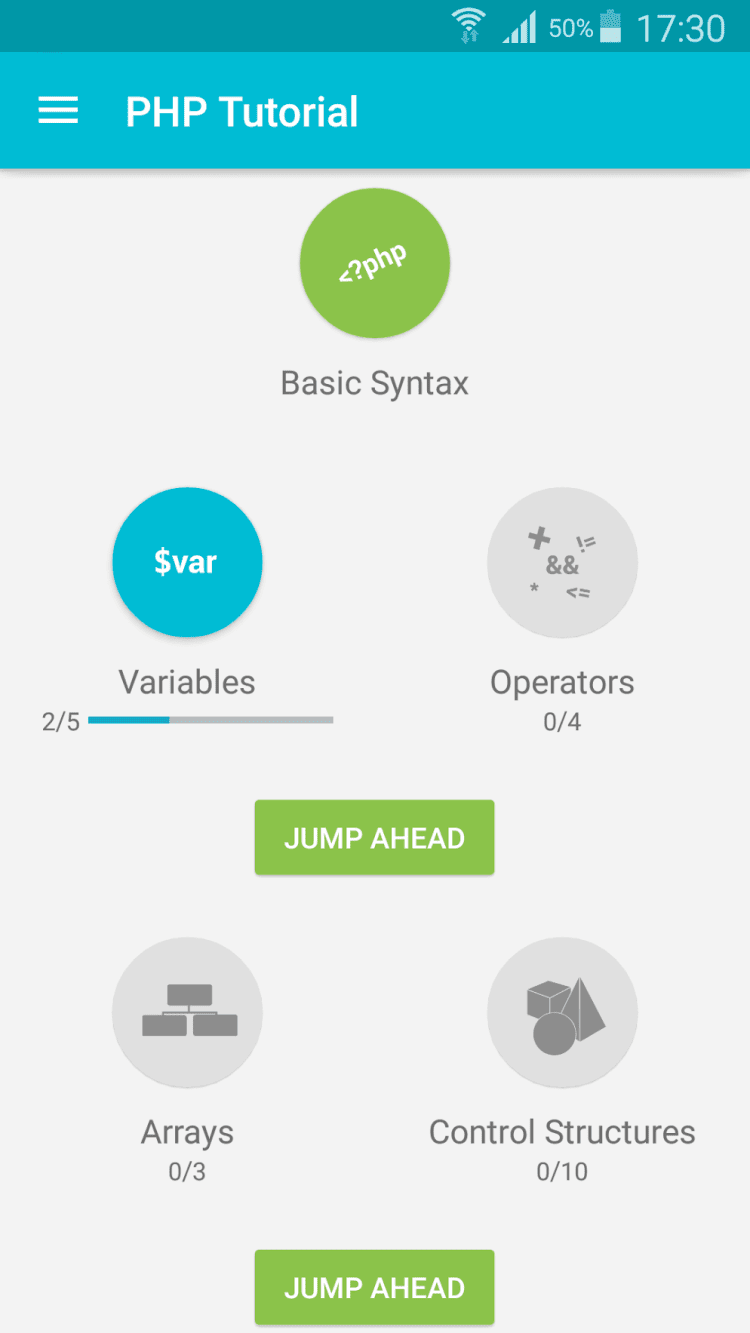Open the Control Structures module

562,1012
